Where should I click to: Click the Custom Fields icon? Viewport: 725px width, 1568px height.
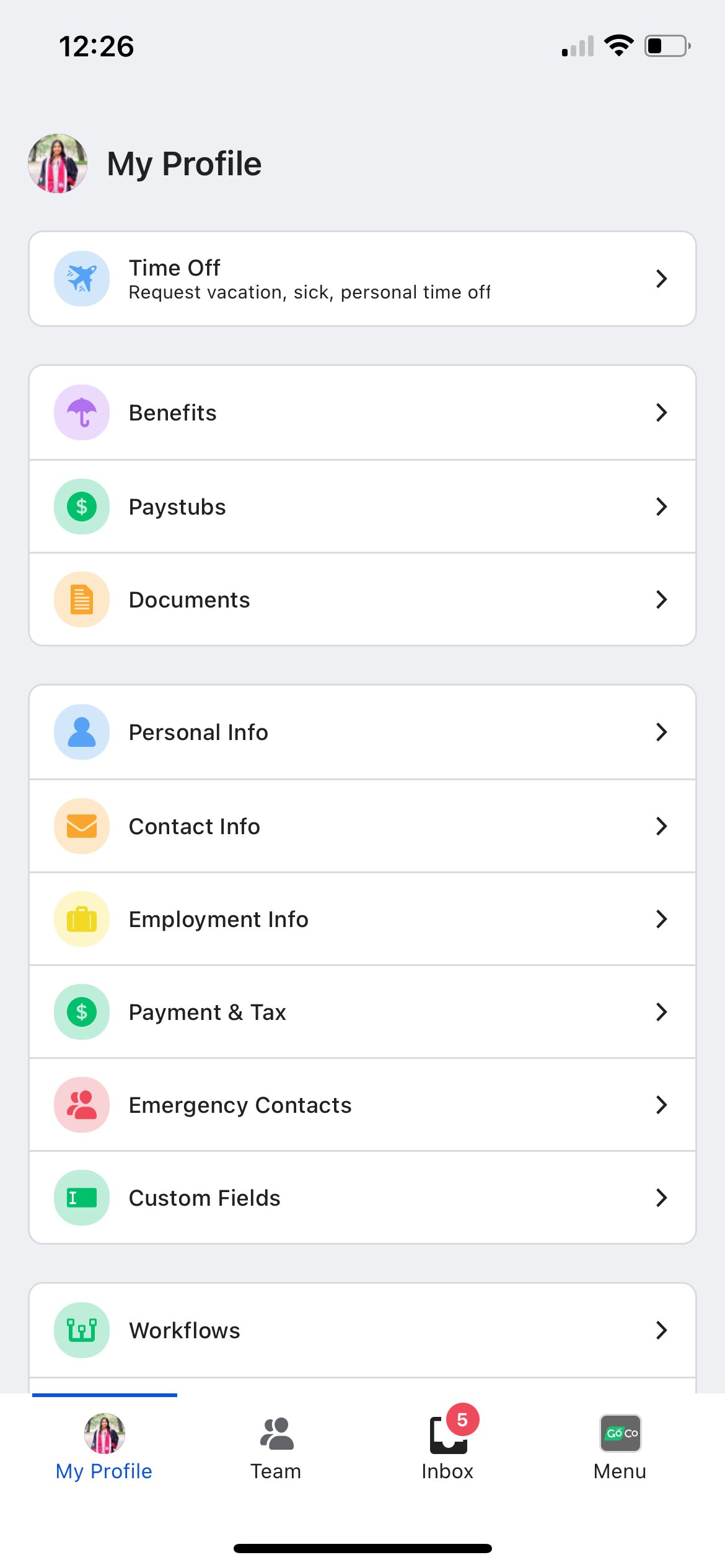(x=81, y=1198)
